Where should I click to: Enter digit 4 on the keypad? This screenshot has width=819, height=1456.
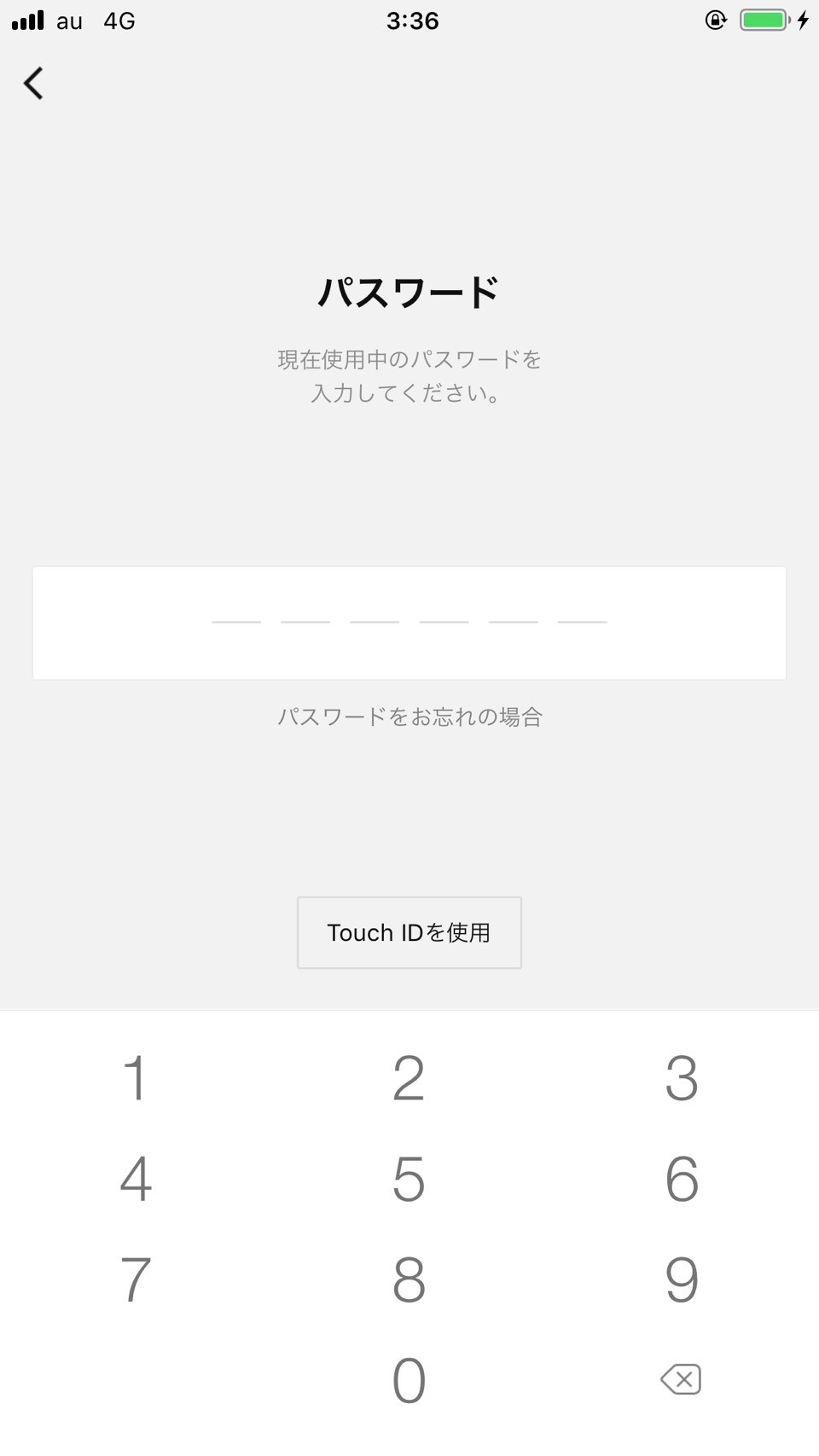tap(136, 1178)
